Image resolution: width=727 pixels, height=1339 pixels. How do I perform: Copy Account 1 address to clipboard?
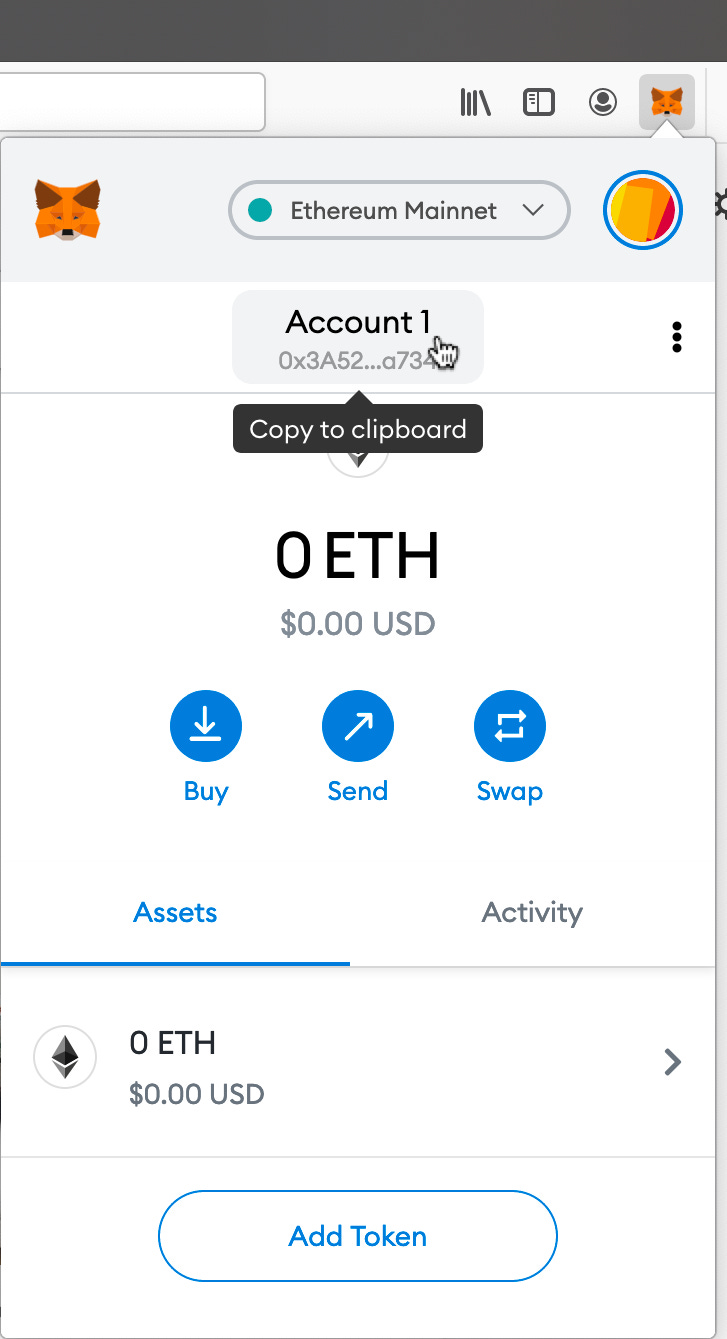[357, 337]
